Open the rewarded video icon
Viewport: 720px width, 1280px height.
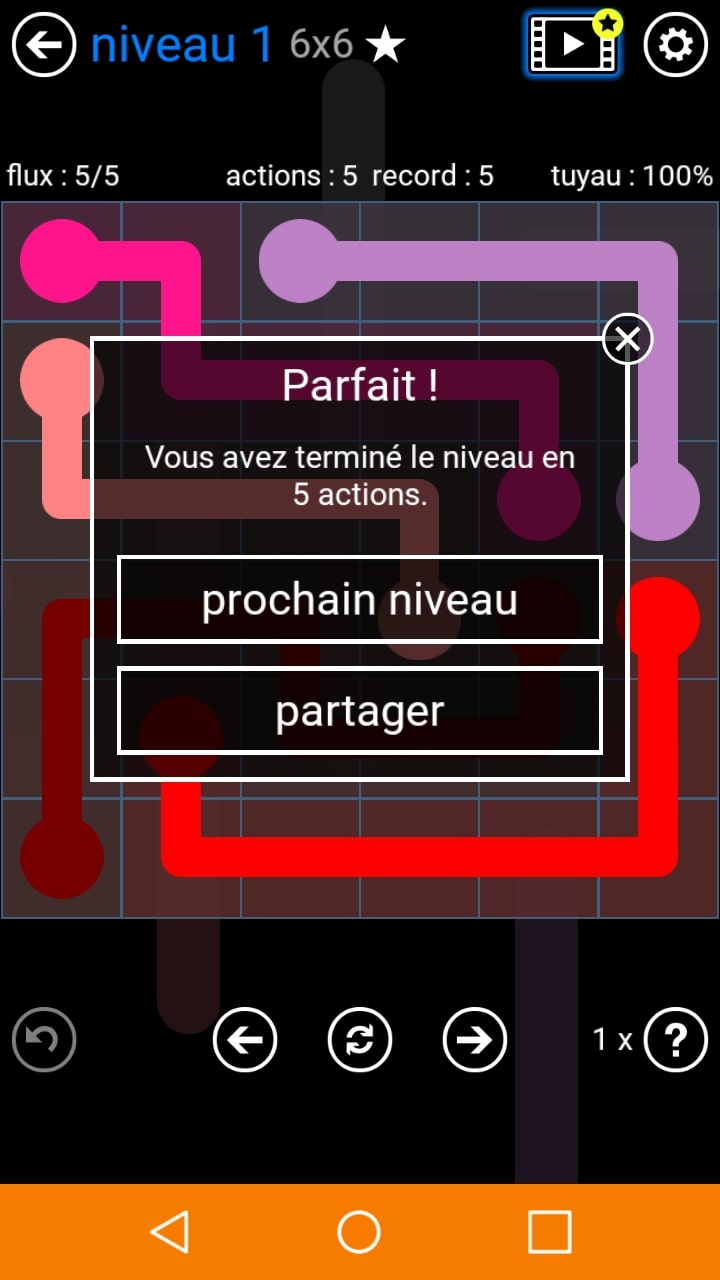[573, 44]
